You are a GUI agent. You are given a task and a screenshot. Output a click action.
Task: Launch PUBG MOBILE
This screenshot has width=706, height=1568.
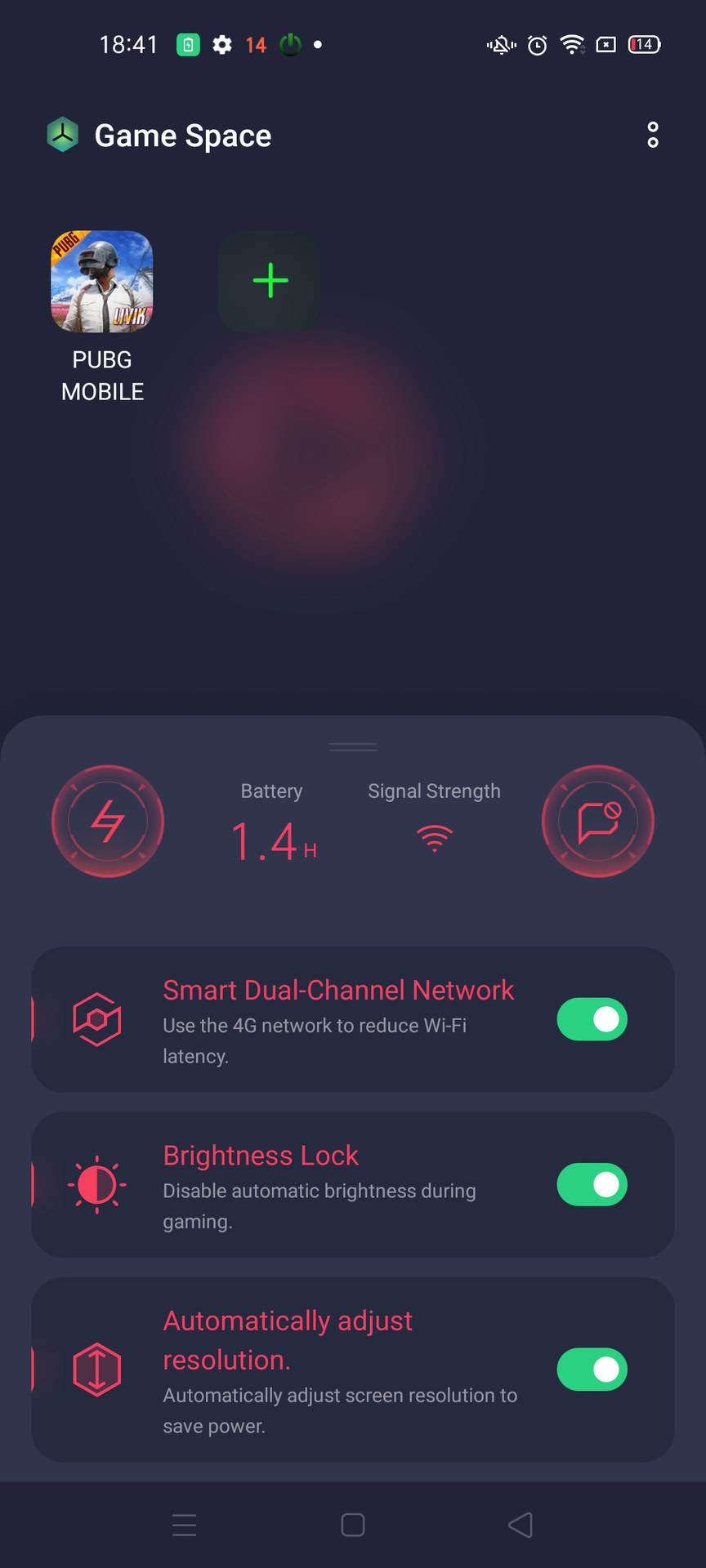pos(102,282)
